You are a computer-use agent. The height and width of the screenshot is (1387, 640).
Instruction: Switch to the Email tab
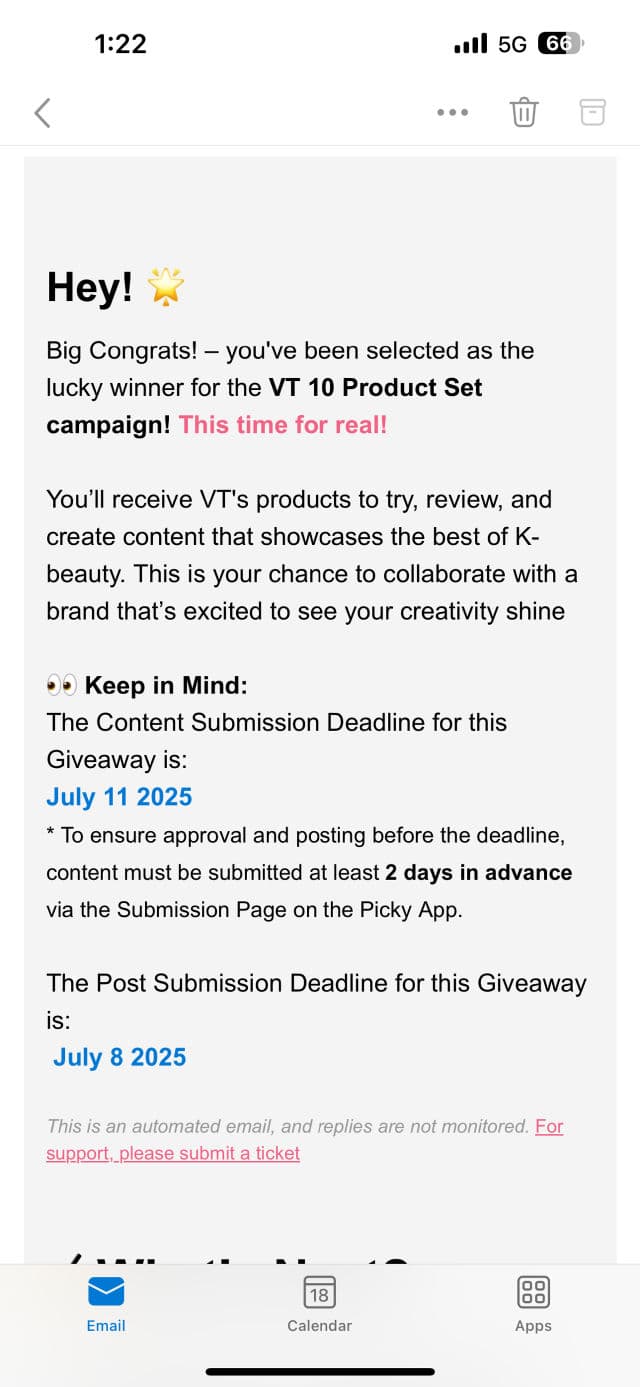[x=106, y=1304]
